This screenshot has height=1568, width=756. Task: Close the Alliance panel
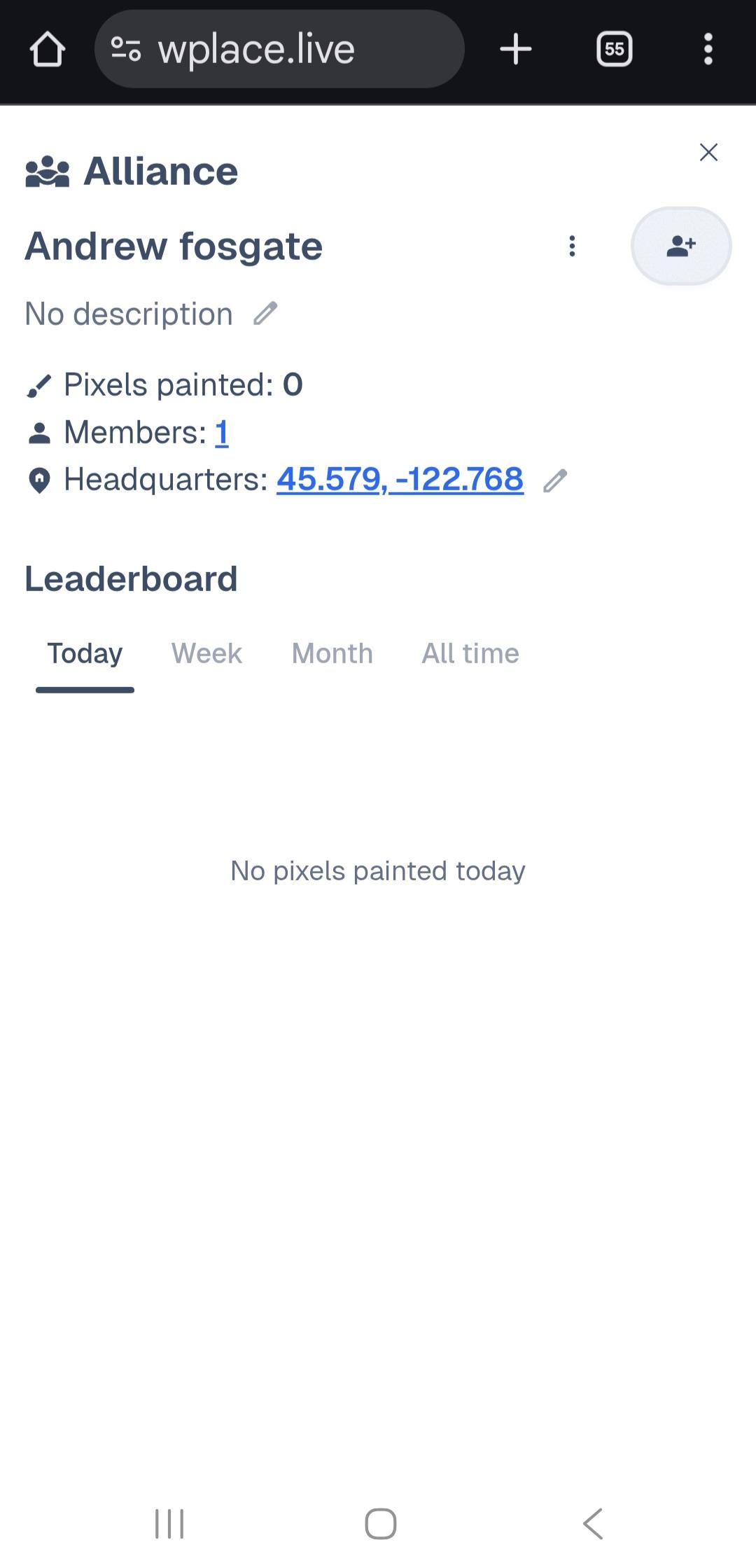click(x=708, y=153)
